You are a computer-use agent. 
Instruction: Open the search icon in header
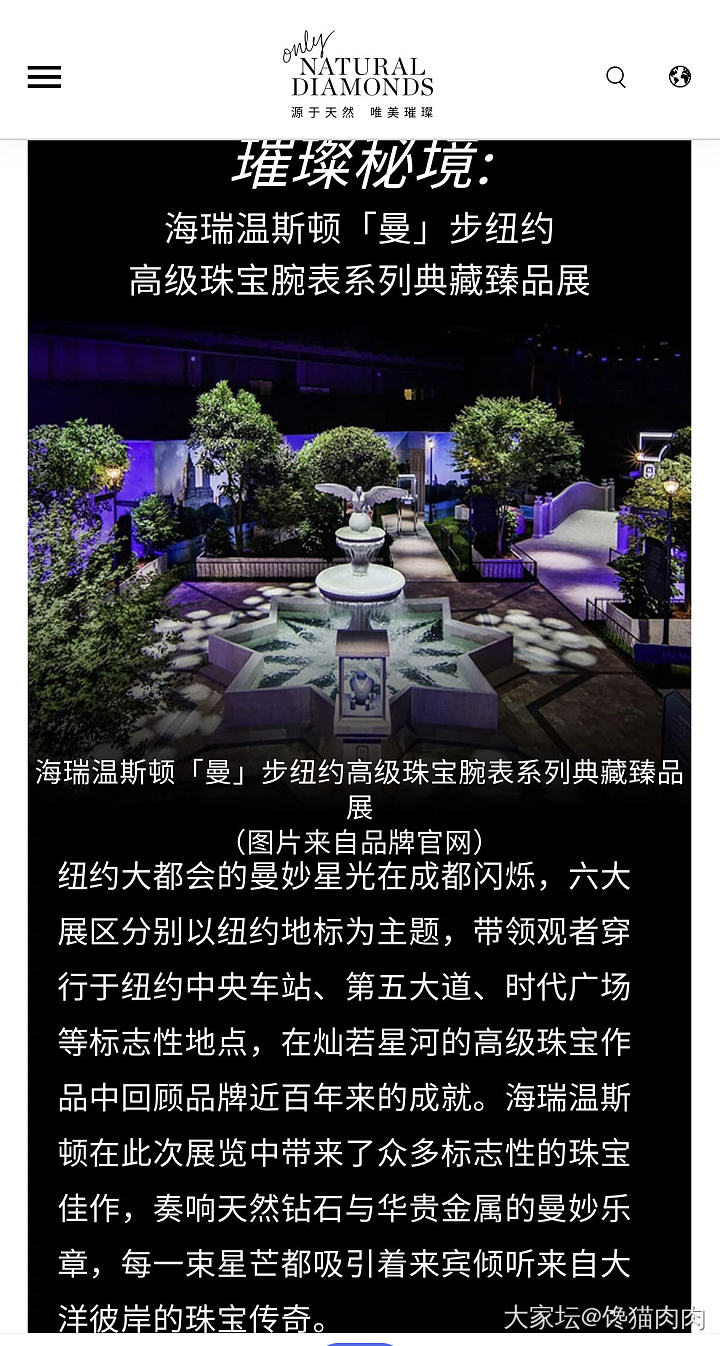click(616, 77)
